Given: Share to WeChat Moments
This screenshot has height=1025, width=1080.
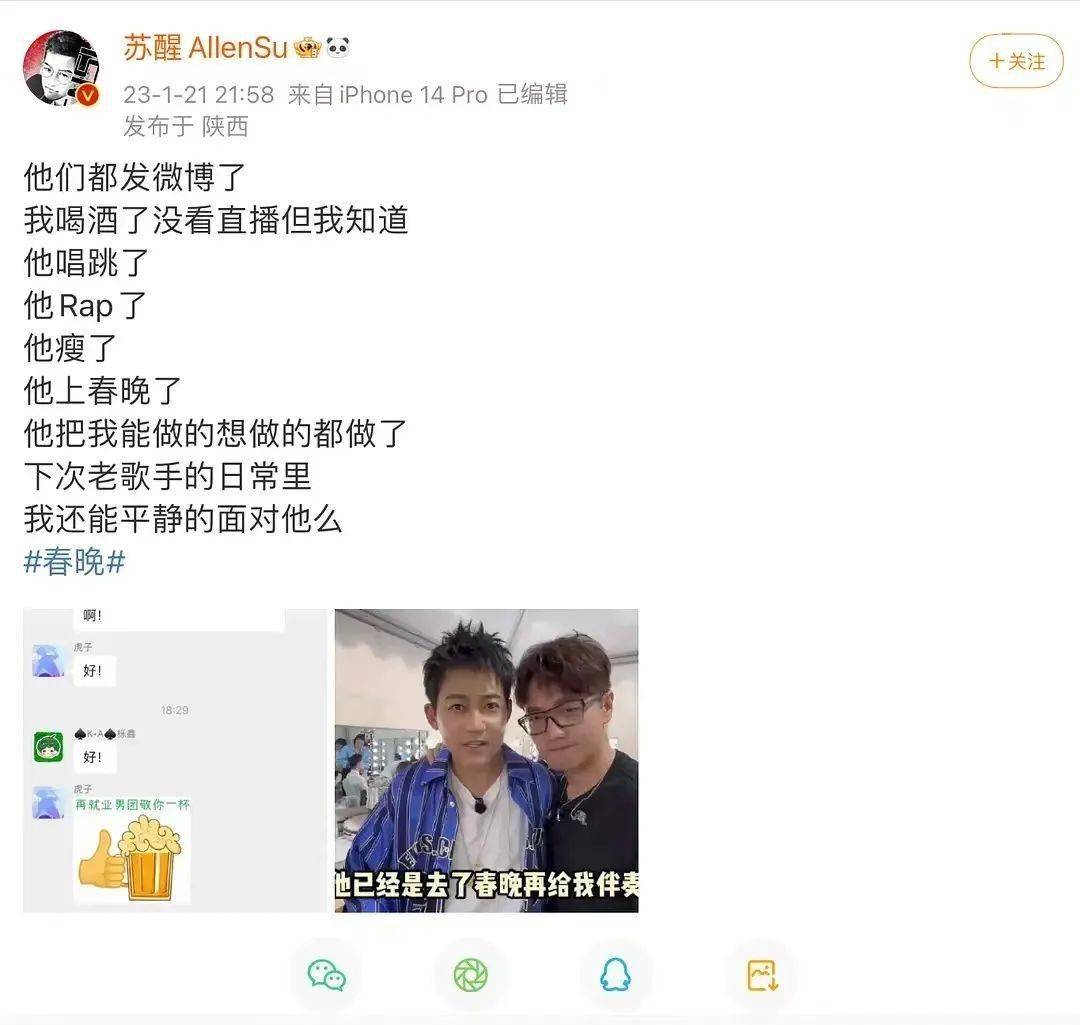Looking at the screenshot, I should pyautogui.click(x=470, y=974).
